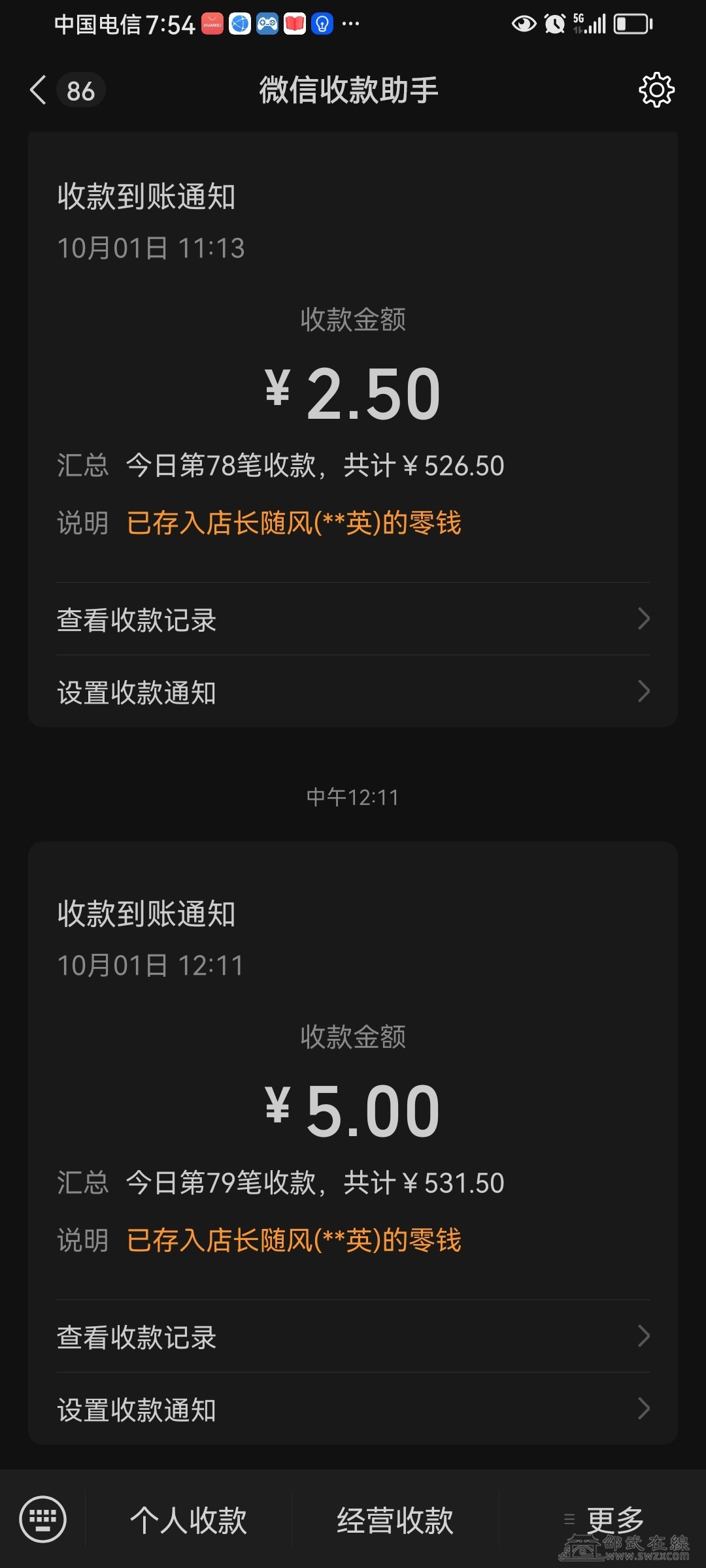Select the 个人收款 menu
The height and width of the screenshot is (1568, 706).
(x=188, y=1520)
